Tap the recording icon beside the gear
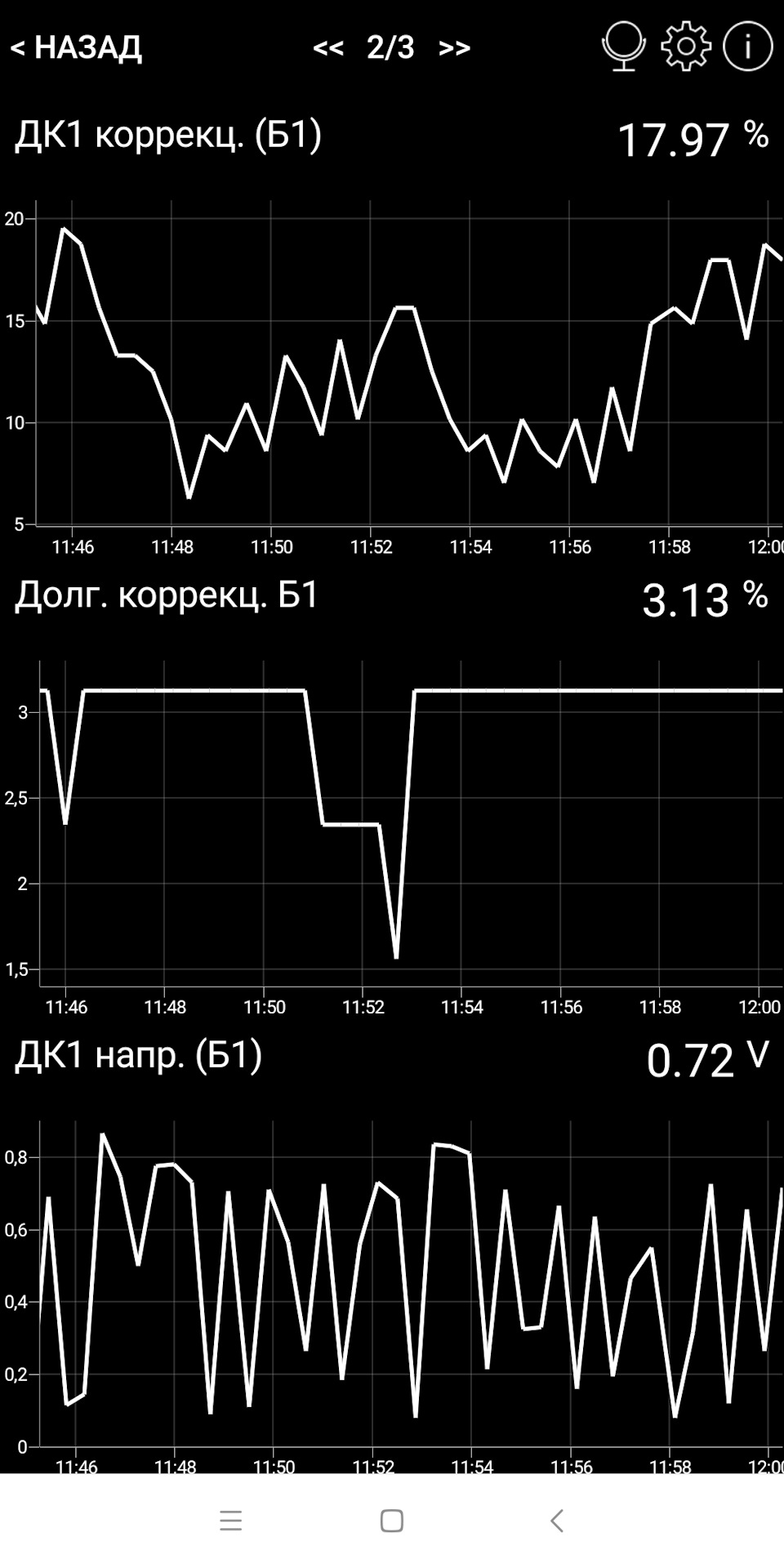This screenshot has height=1568, width=784. pos(624,47)
